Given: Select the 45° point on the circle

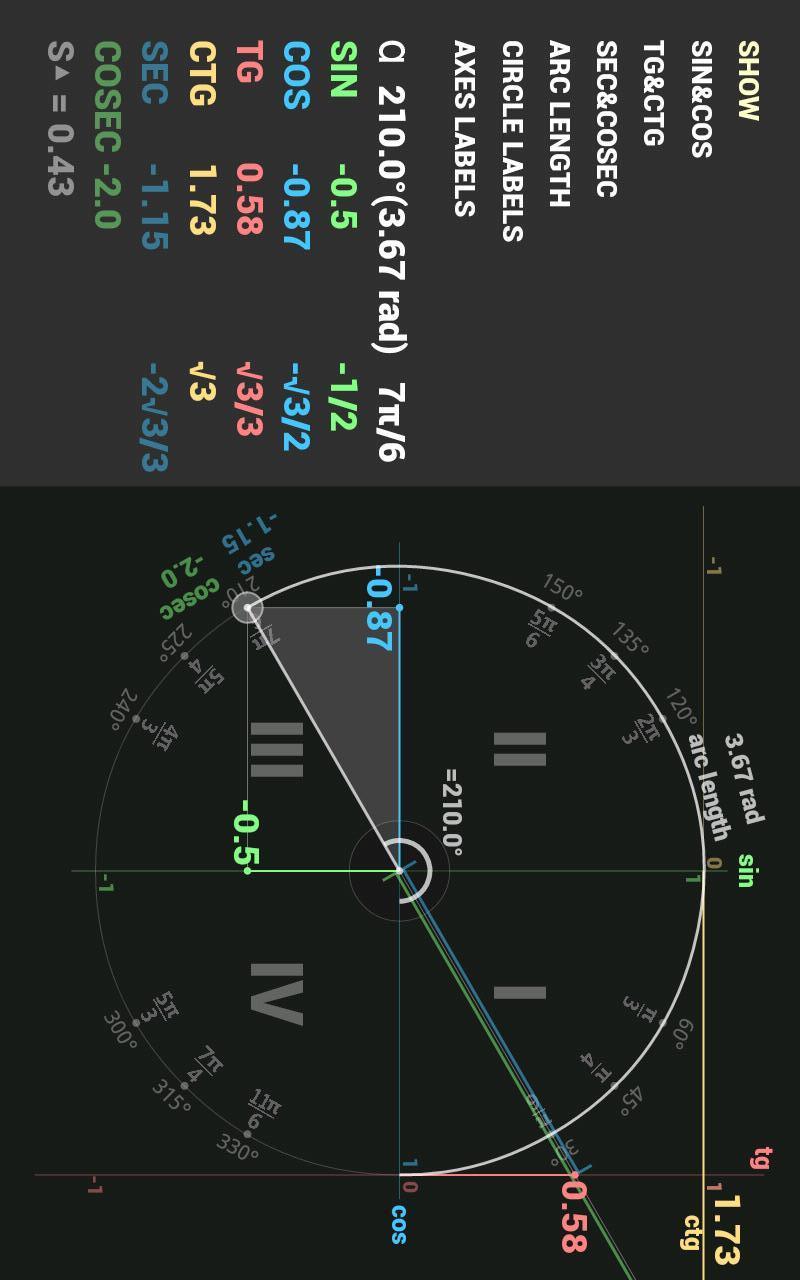Looking at the screenshot, I should pos(614,1085).
